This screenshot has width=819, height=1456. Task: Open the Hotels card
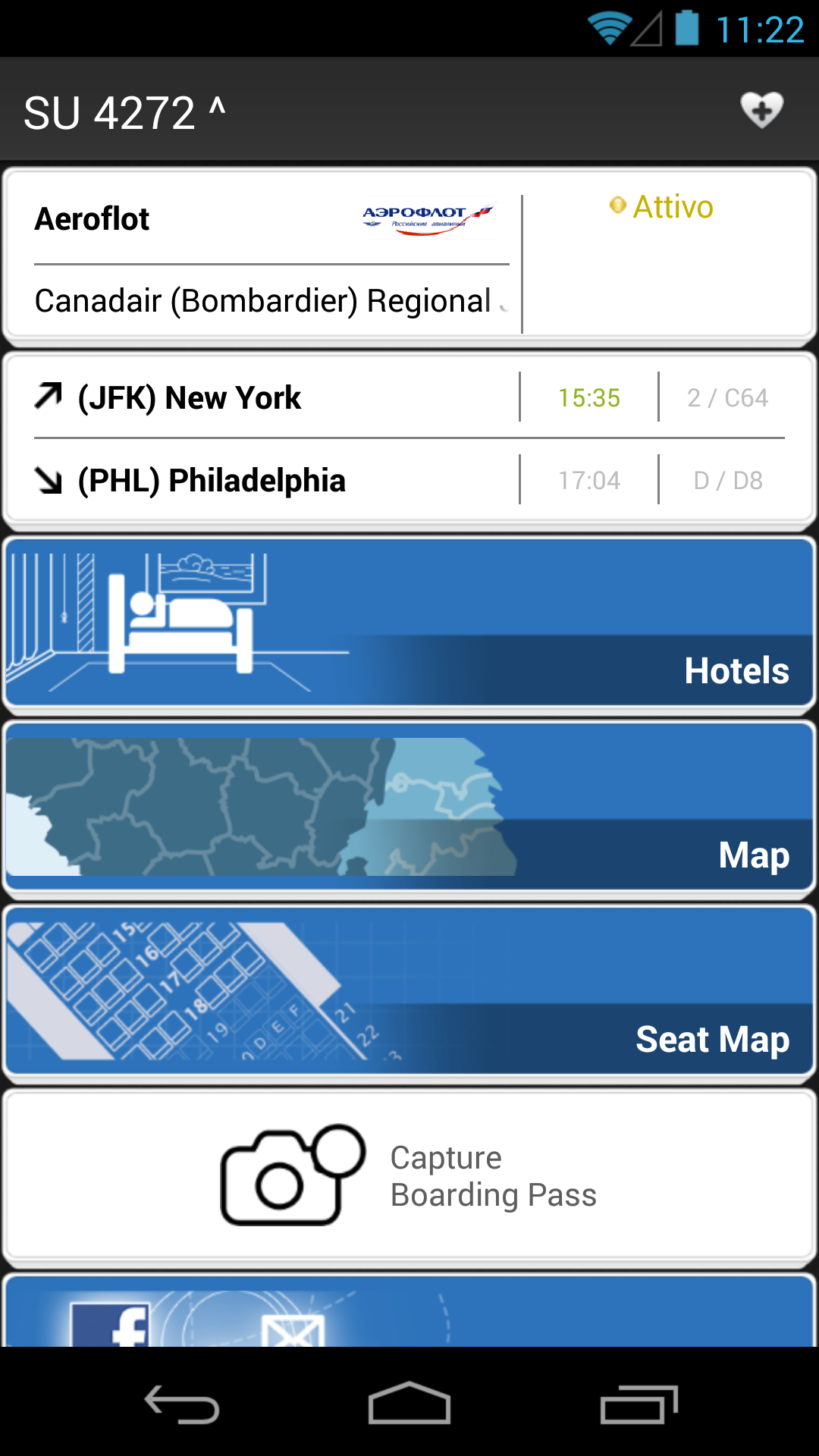pyautogui.click(x=409, y=623)
